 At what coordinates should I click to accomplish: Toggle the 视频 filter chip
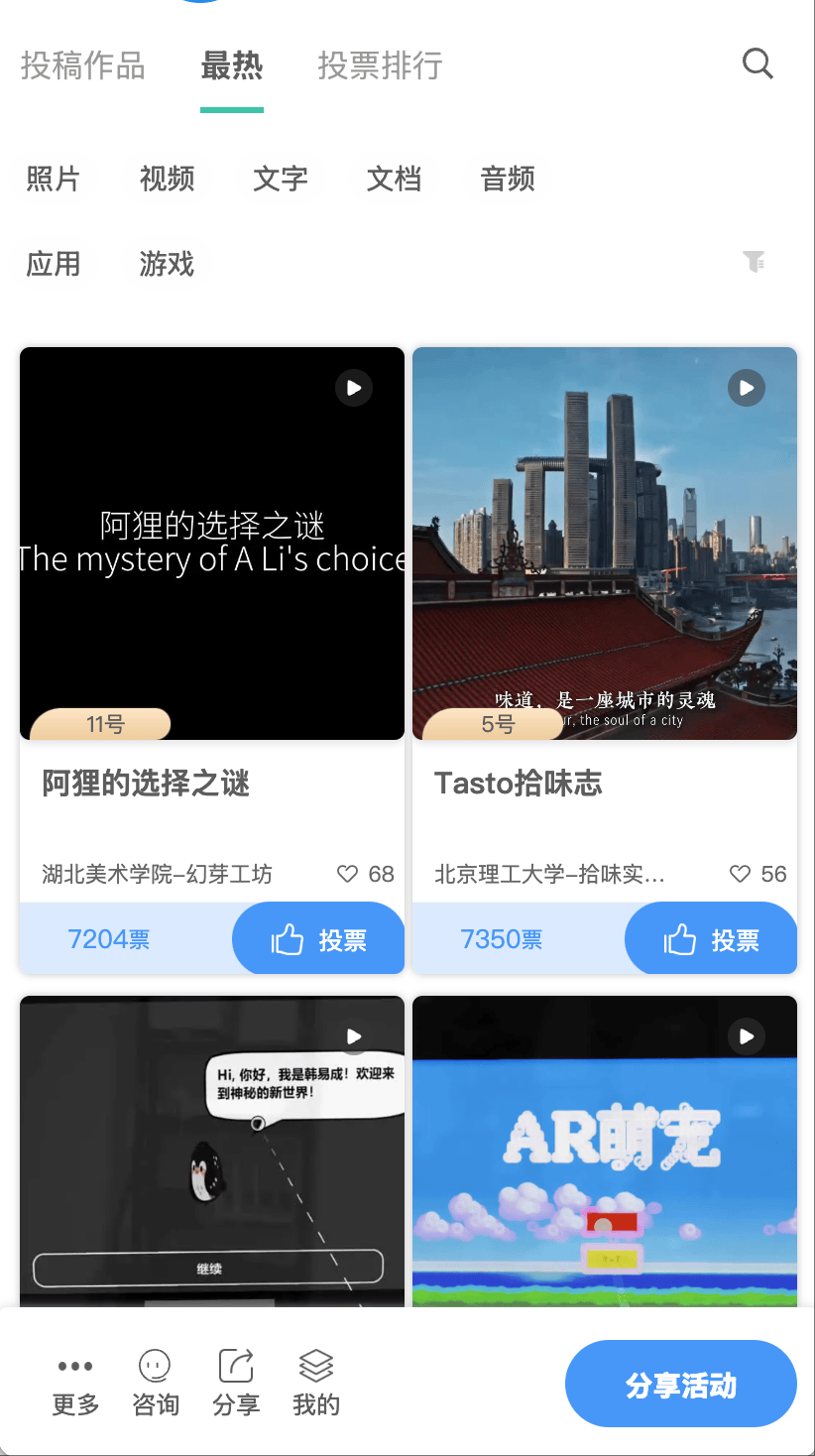166,179
